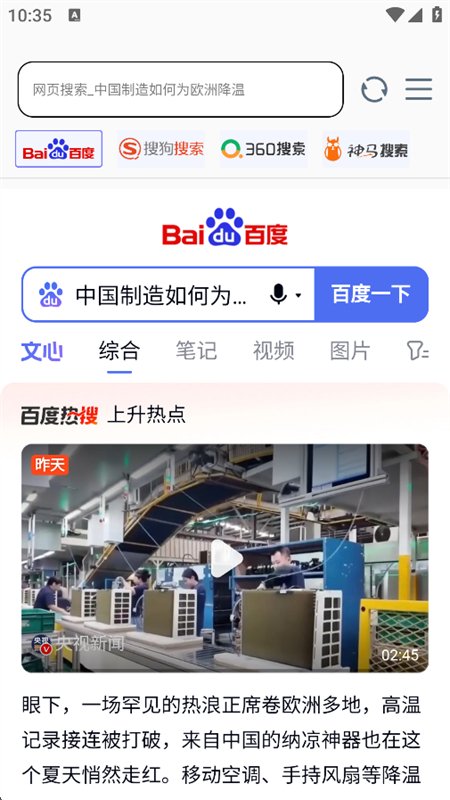Play the 央视新闻 factory video
Screen dimensions: 450x800
(x=225, y=558)
